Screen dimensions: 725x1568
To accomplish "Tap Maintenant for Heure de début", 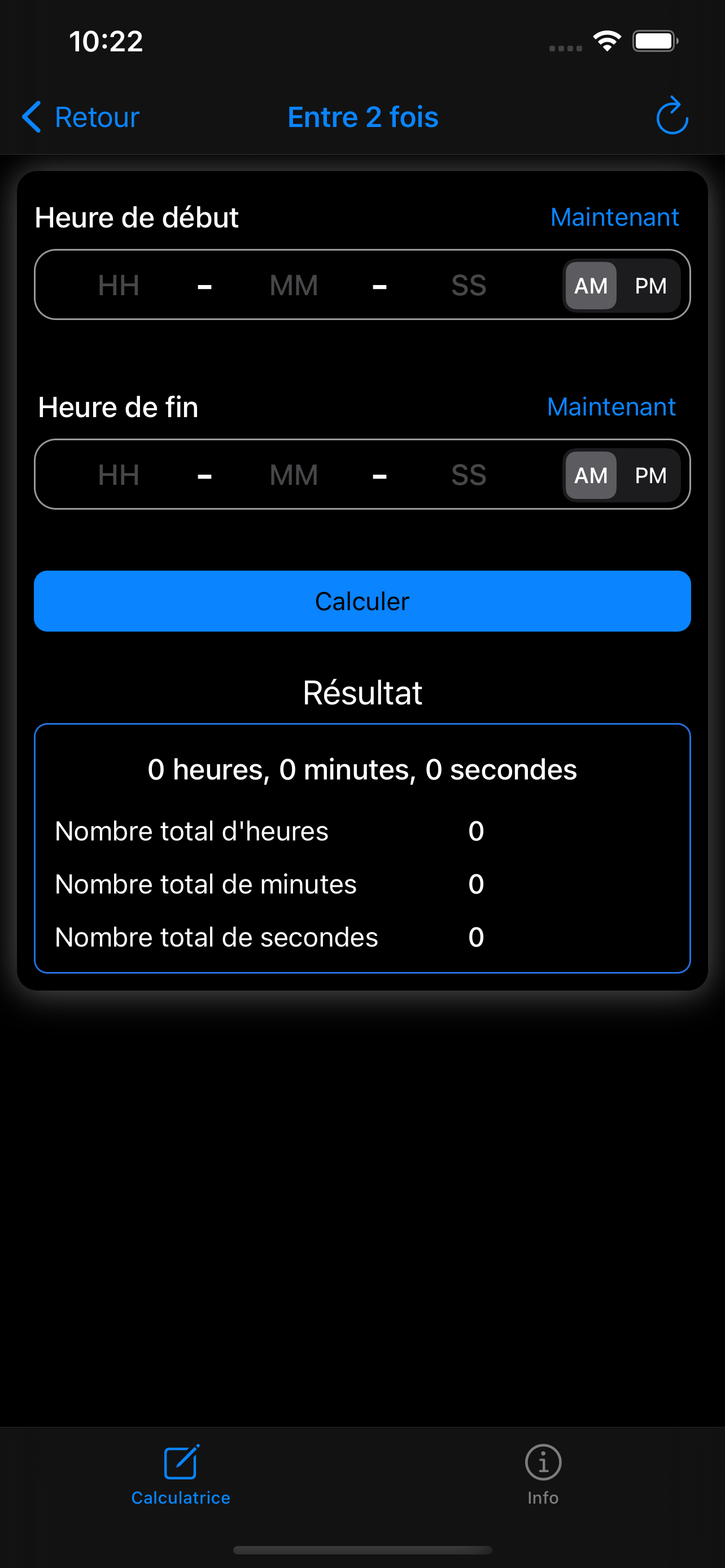I will [x=614, y=217].
